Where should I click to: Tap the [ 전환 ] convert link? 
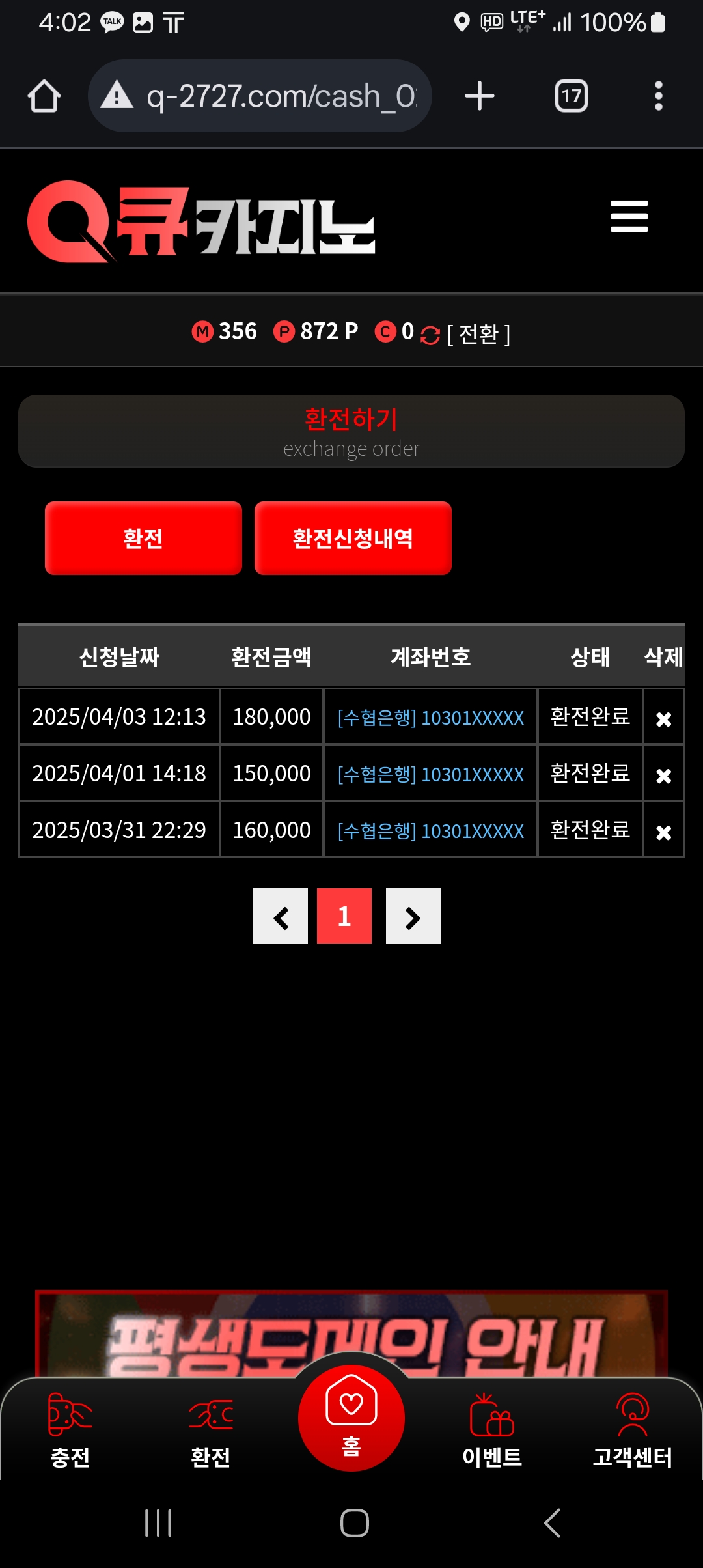[478, 334]
